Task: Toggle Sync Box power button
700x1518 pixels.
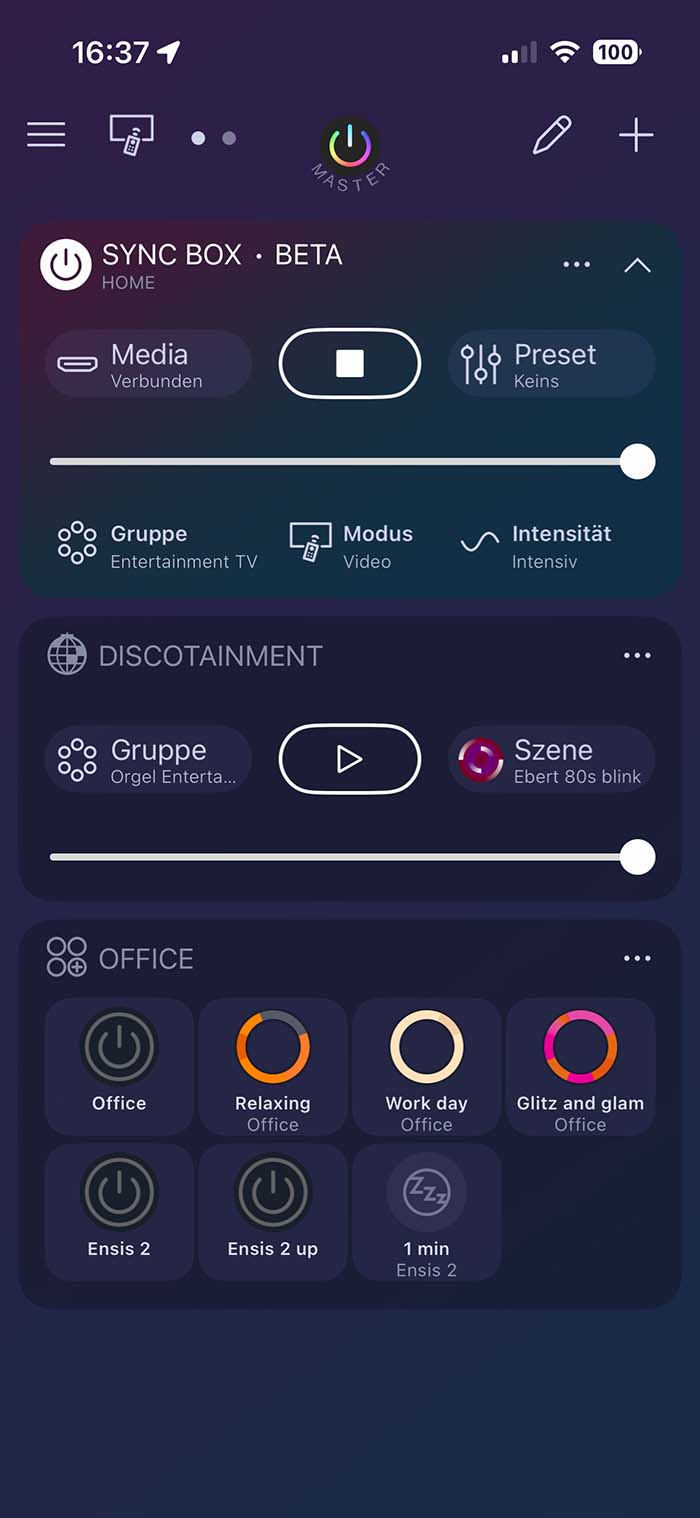Action: click(66, 265)
